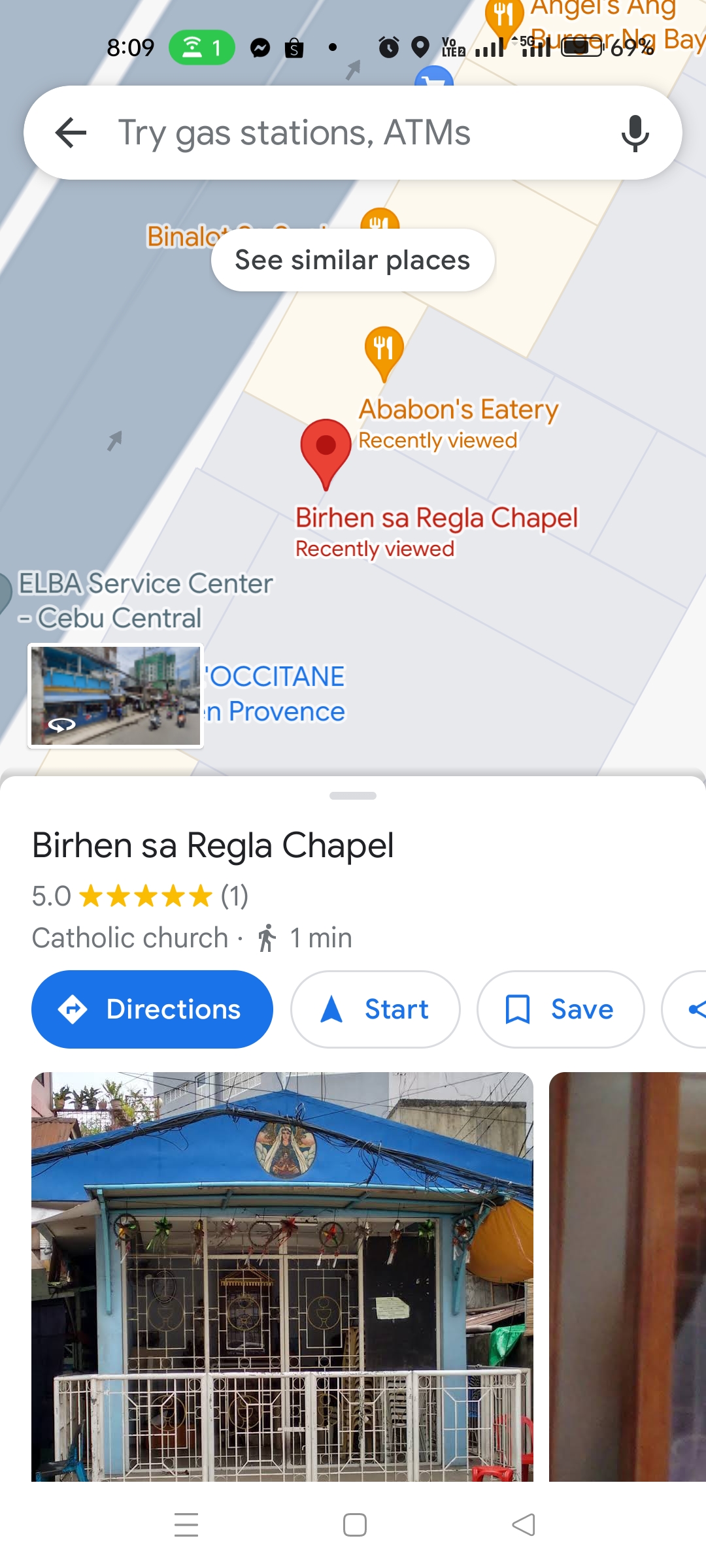The width and height of the screenshot is (706, 1568).
Task: Open the chapel's 5.0 star reviews
Action: (x=141, y=896)
